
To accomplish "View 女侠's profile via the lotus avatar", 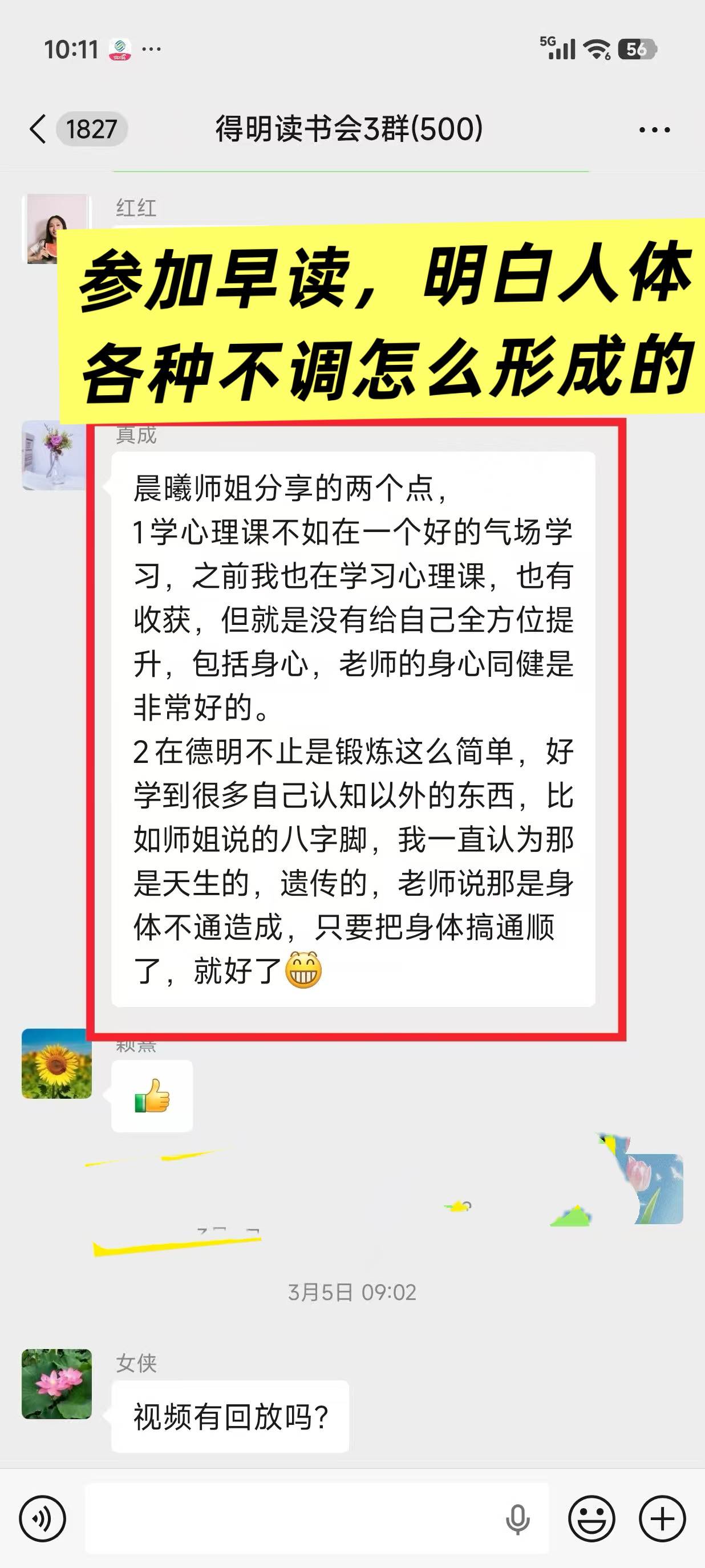I will coord(56,1384).
